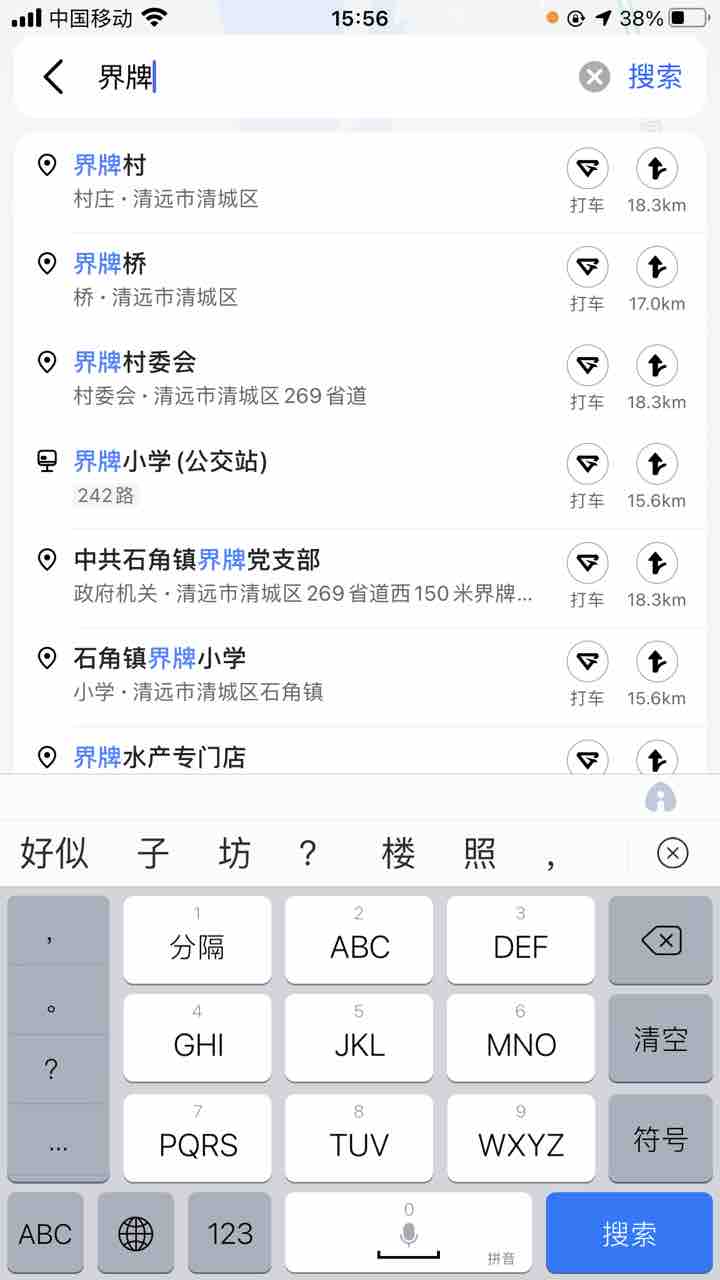Hail a ride to 界牌桥
Image resolution: width=720 pixels, height=1280 pixels.
pyautogui.click(x=587, y=267)
